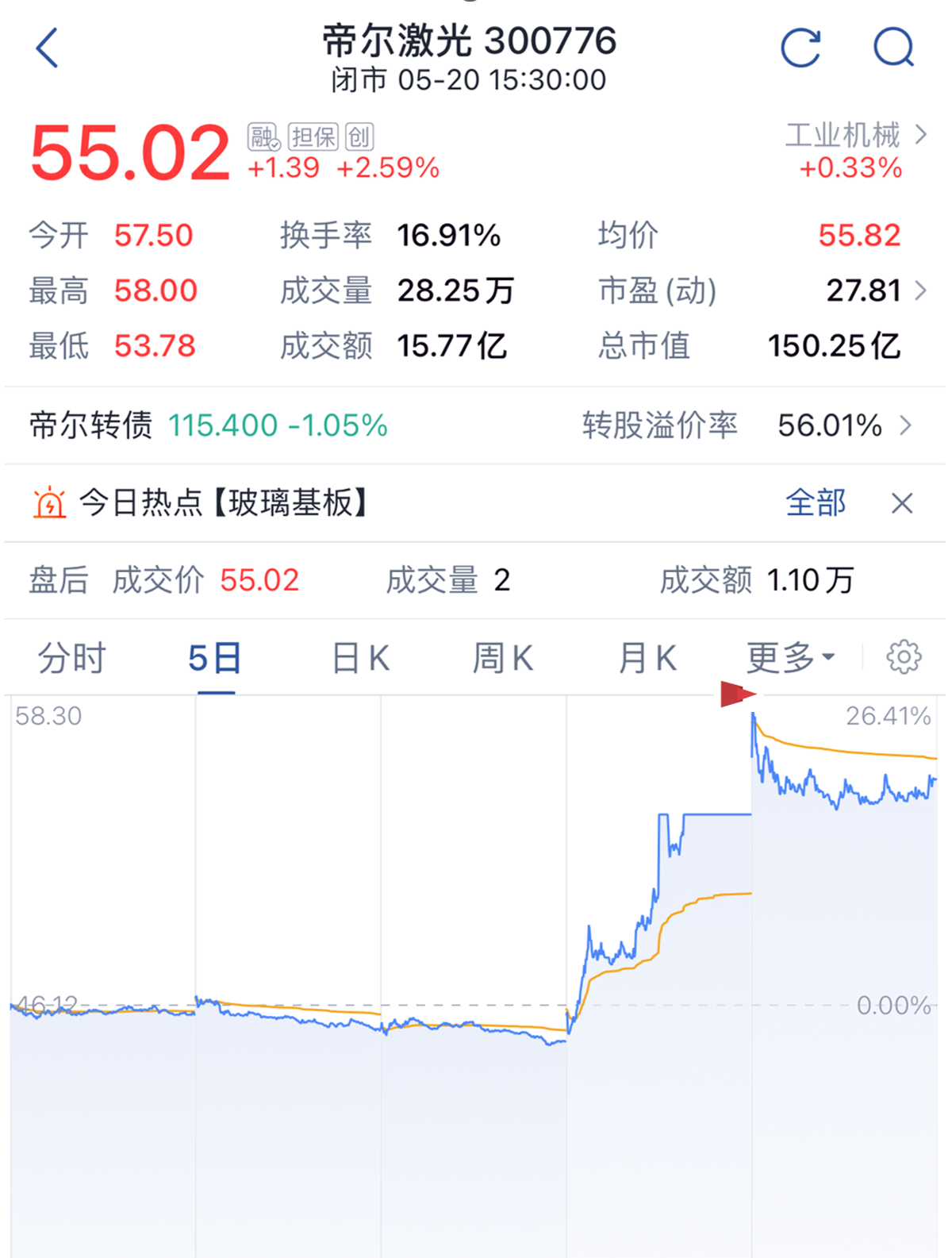The image size is (952, 1258).
Task: Show the 周K candlestick chart
Action: pyautogui.click(x=503, y=659)
